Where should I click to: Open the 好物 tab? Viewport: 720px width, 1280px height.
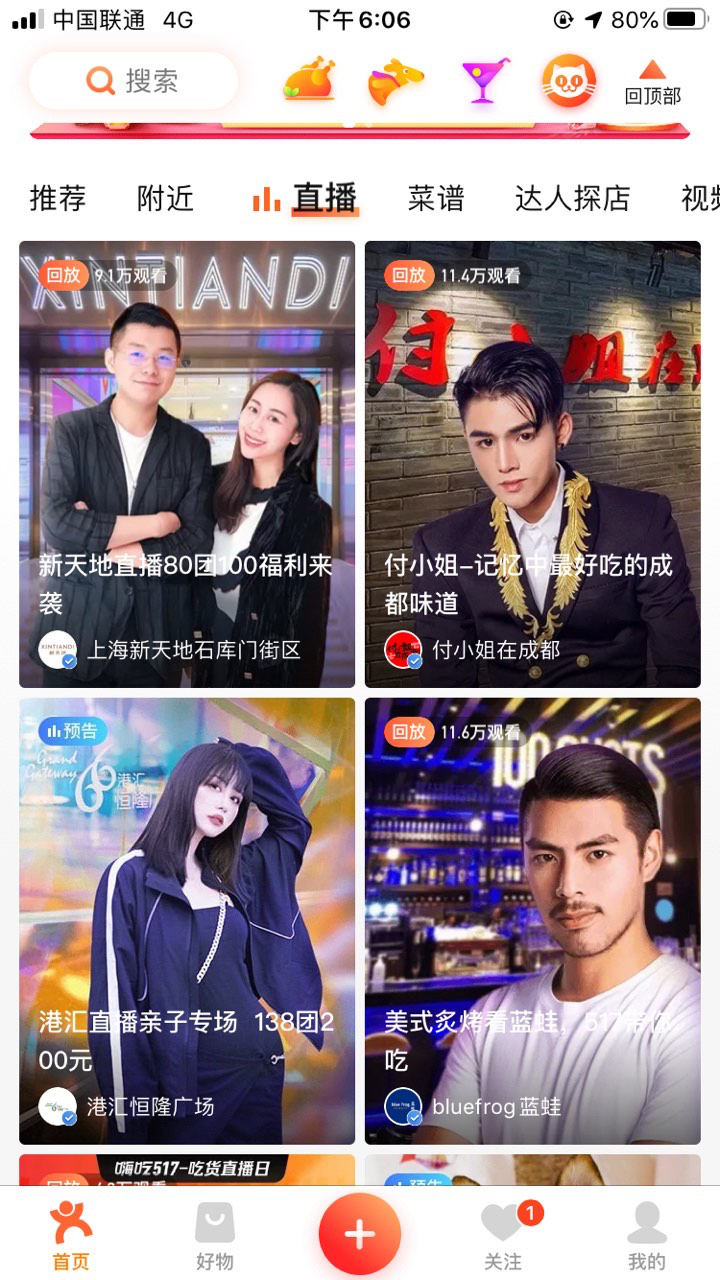click(x=215, y=1236)
